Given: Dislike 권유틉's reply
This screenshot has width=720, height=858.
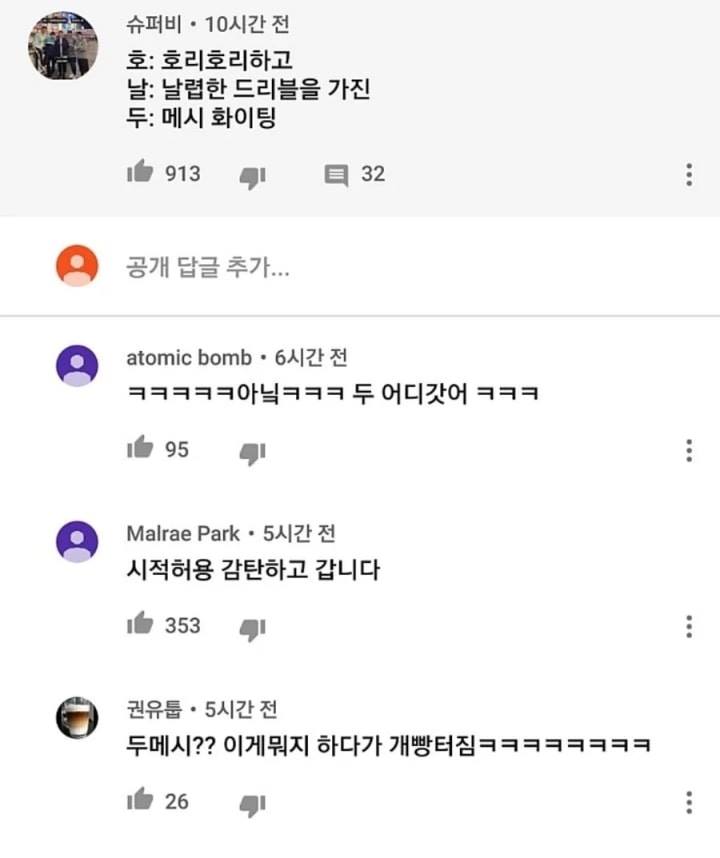Looking at the screenshot, I should [252, 803].
